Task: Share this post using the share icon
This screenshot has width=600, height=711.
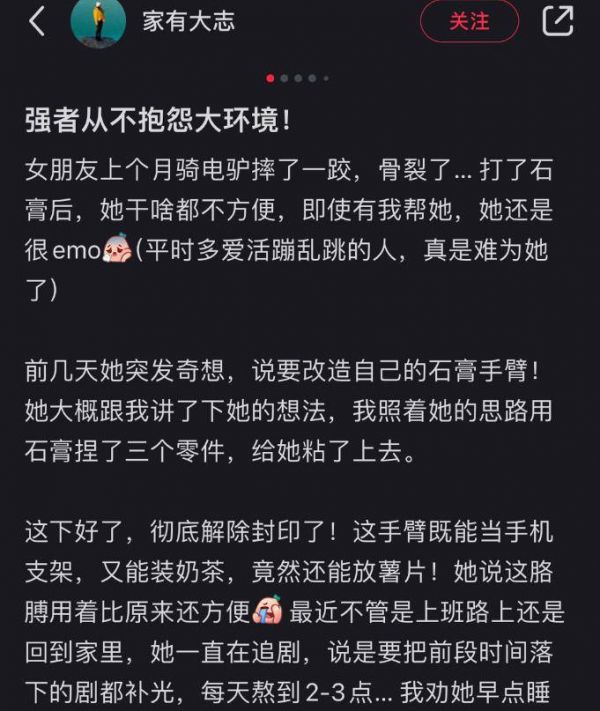Action: tap(557, 21)
